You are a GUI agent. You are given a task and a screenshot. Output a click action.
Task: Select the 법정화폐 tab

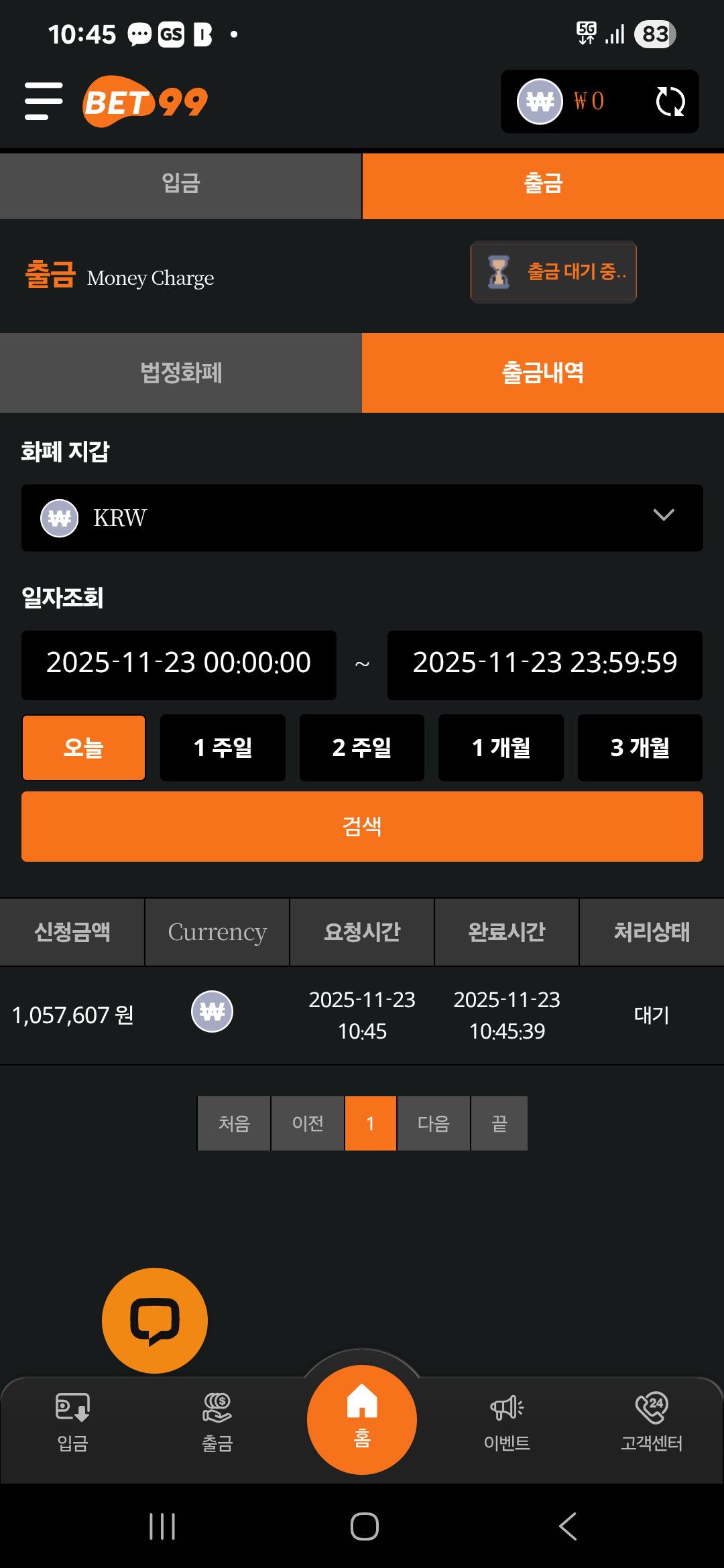[x=180, y=373]
